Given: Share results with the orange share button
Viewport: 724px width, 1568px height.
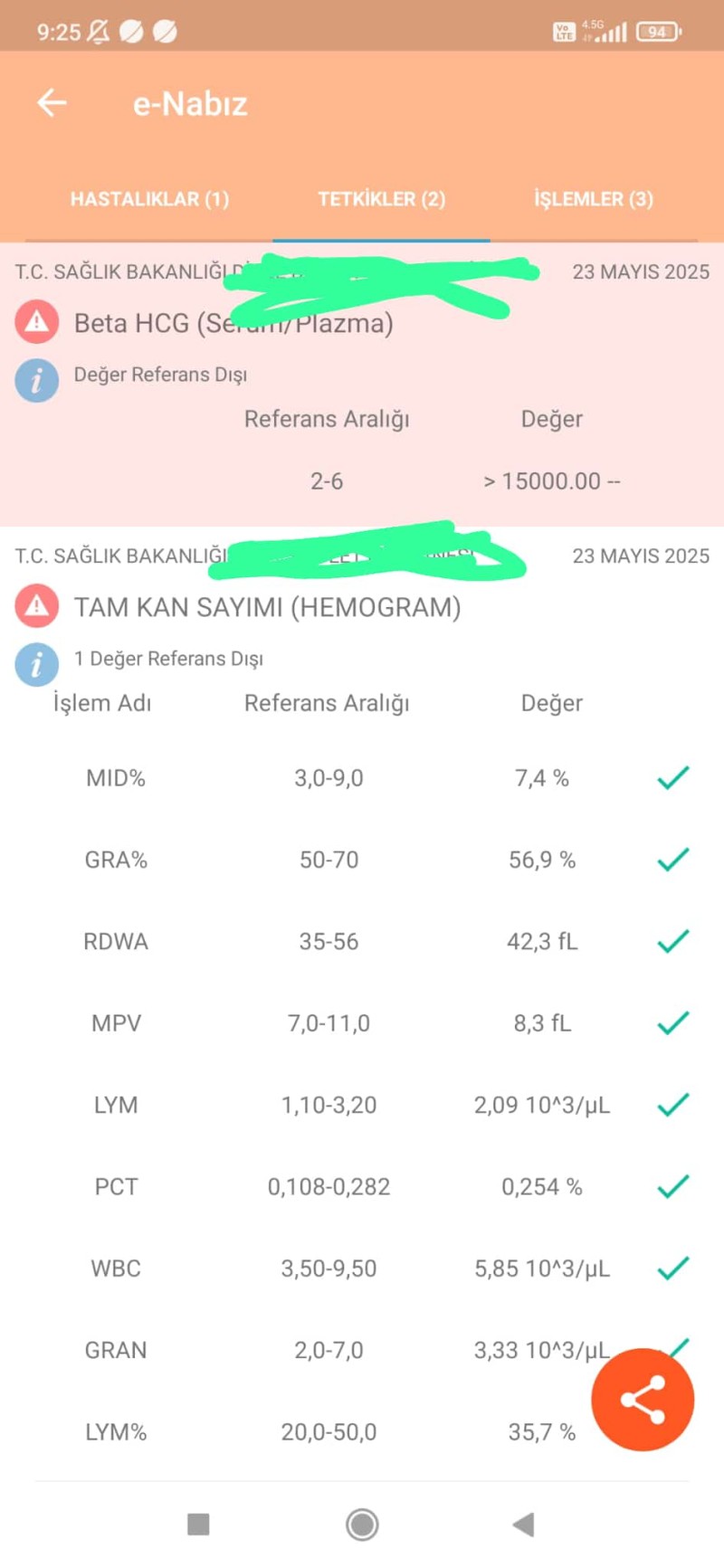Looking at the screenshot, I should point(643,1400).
